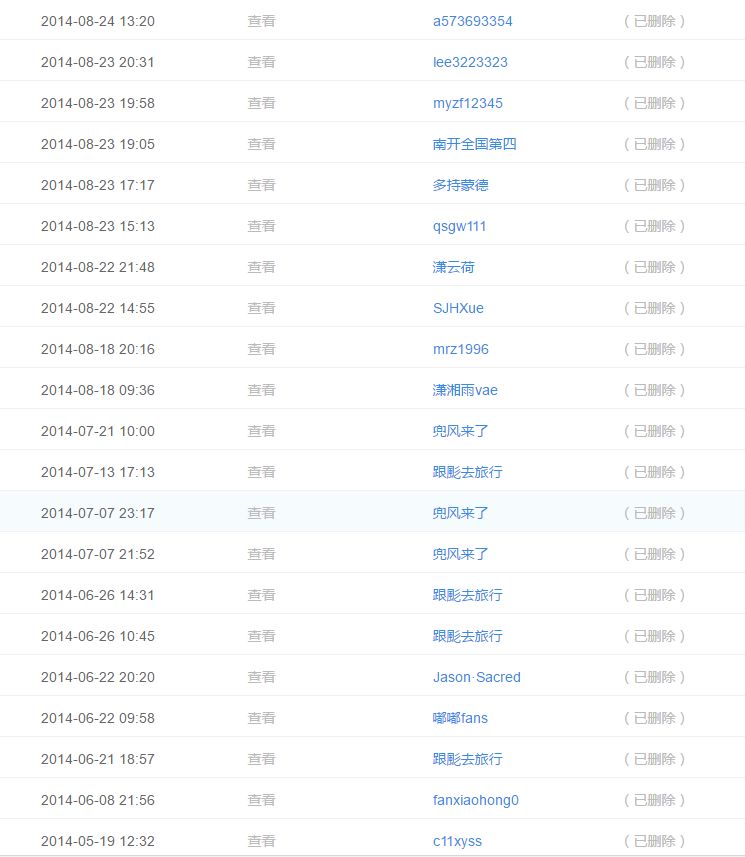Open c11xyss's user link
745x857 pixels.
point(457,841)
